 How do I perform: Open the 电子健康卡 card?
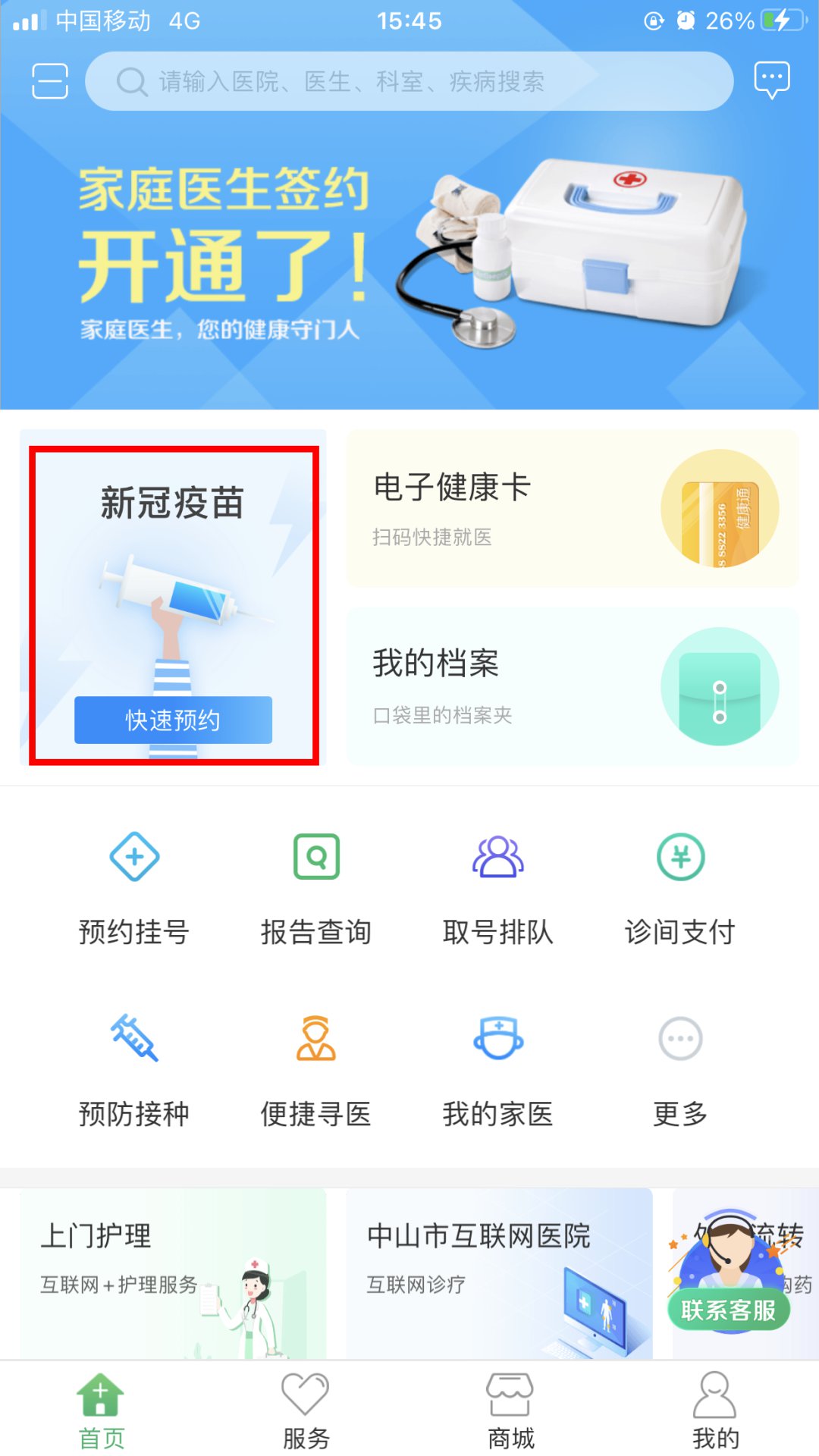click(x=573, y=508)
